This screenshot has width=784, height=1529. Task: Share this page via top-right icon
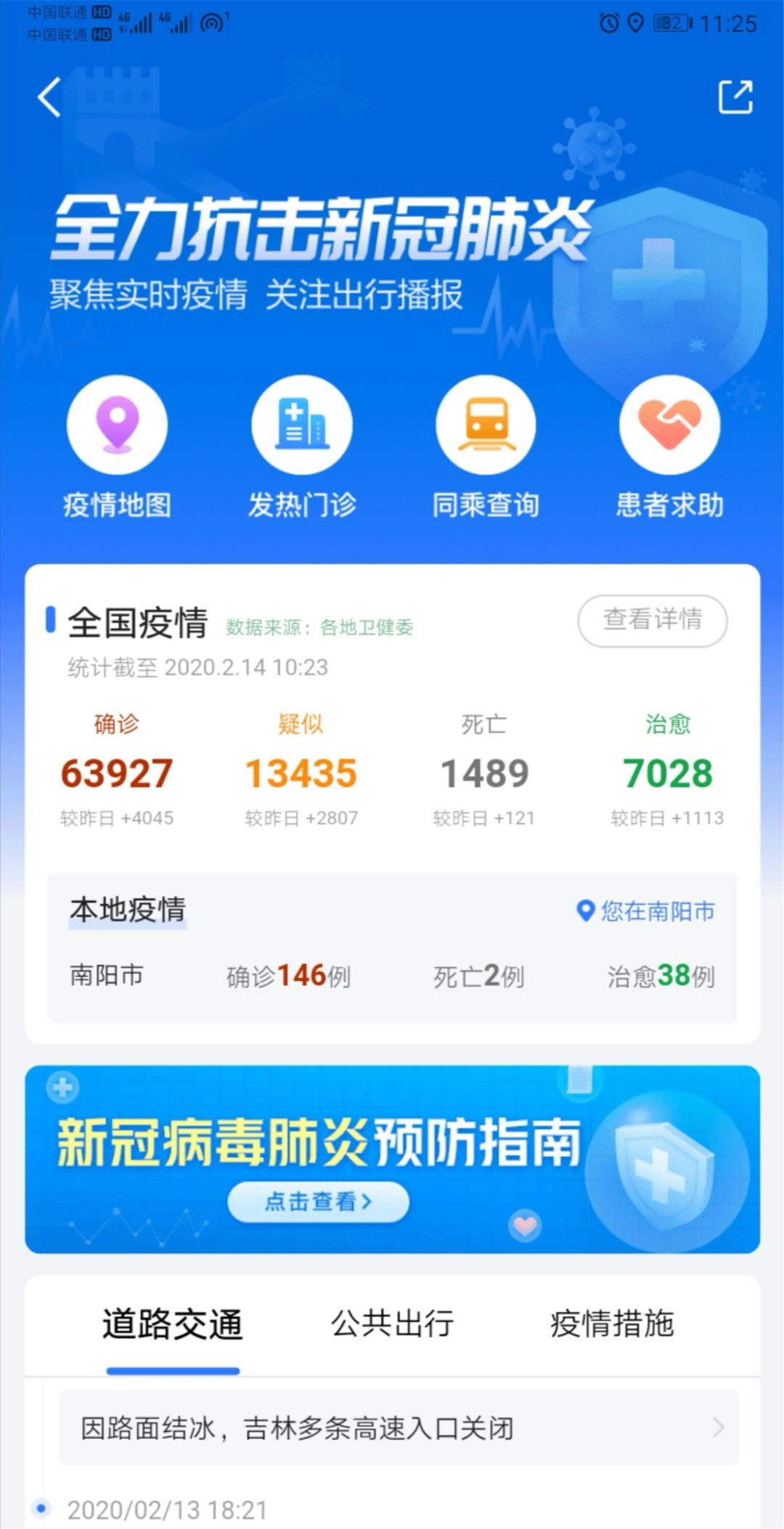(735, 97)
